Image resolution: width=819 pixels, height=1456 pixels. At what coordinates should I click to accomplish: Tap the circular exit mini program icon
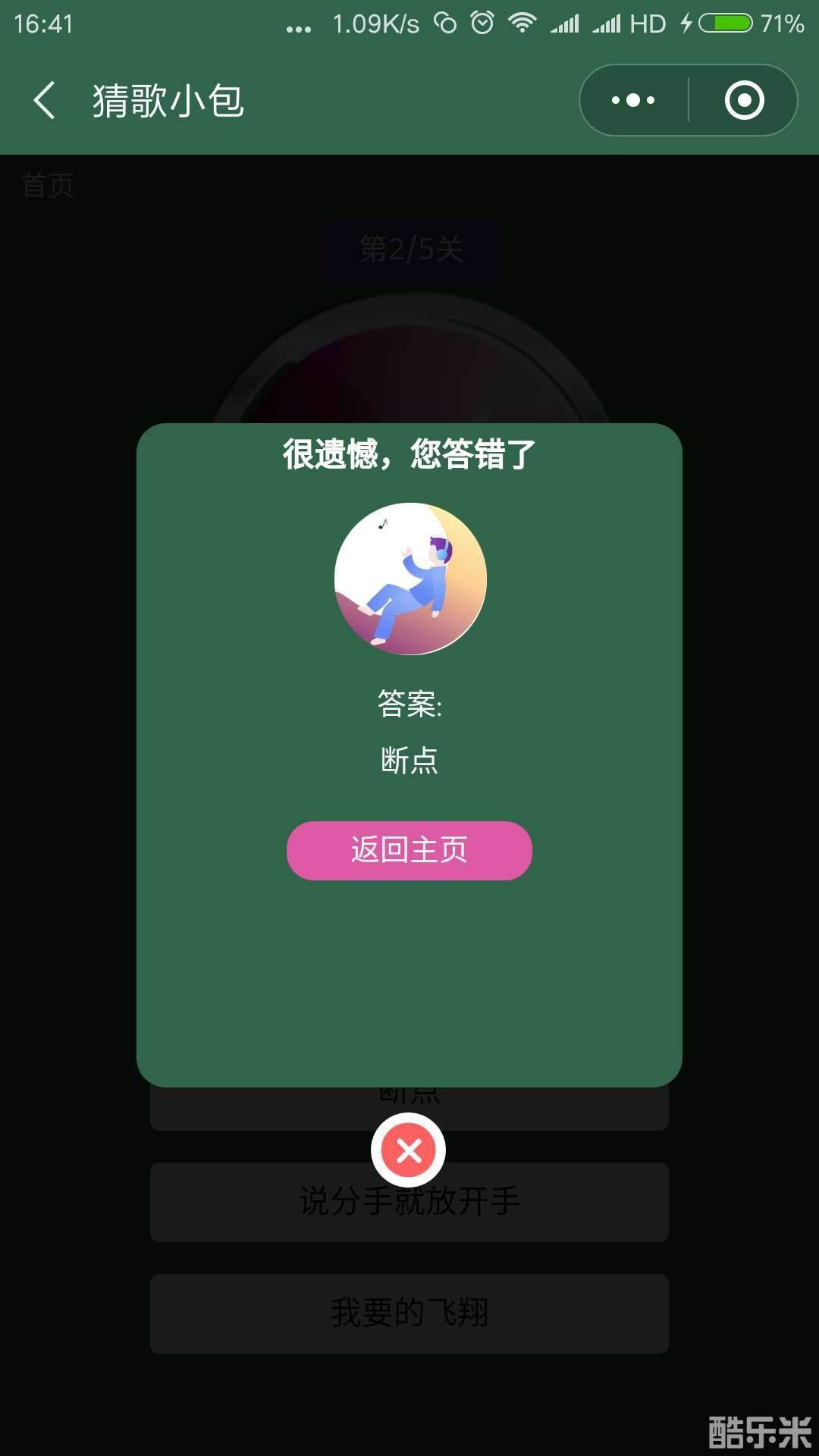pyautogui.click(x=745, y=99)
